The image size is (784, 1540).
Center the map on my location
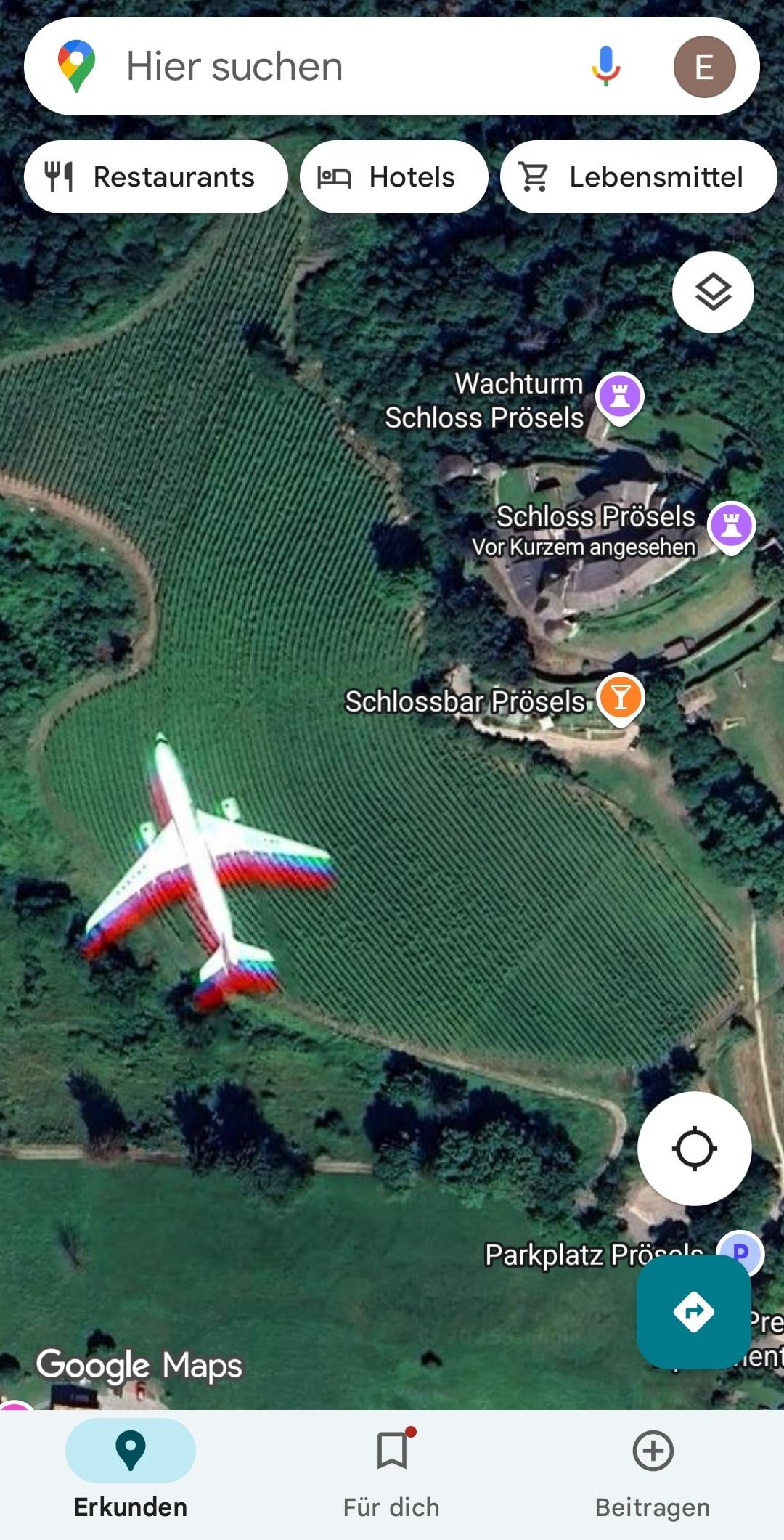click(694, 1149)
